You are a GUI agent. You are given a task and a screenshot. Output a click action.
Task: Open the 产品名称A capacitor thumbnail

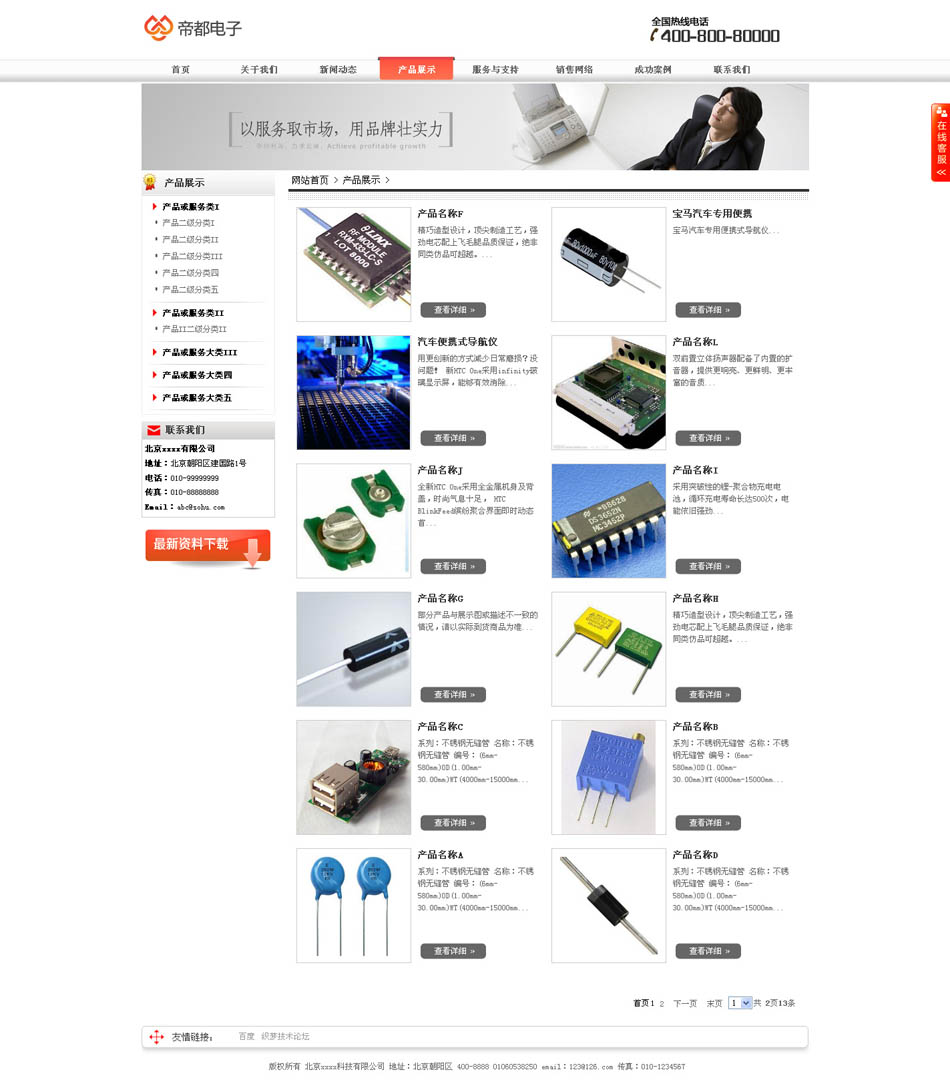point(353,905)
